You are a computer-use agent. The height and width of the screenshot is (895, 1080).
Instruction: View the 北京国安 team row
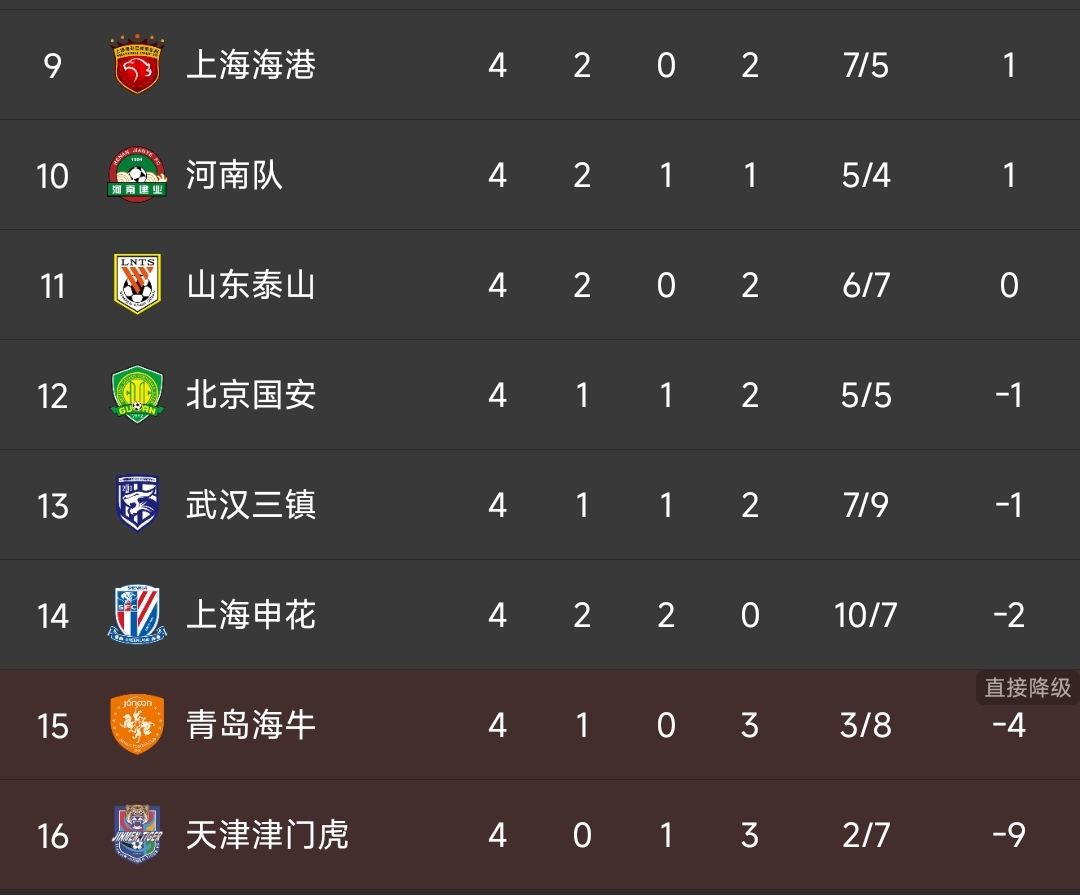pos(250,396)
